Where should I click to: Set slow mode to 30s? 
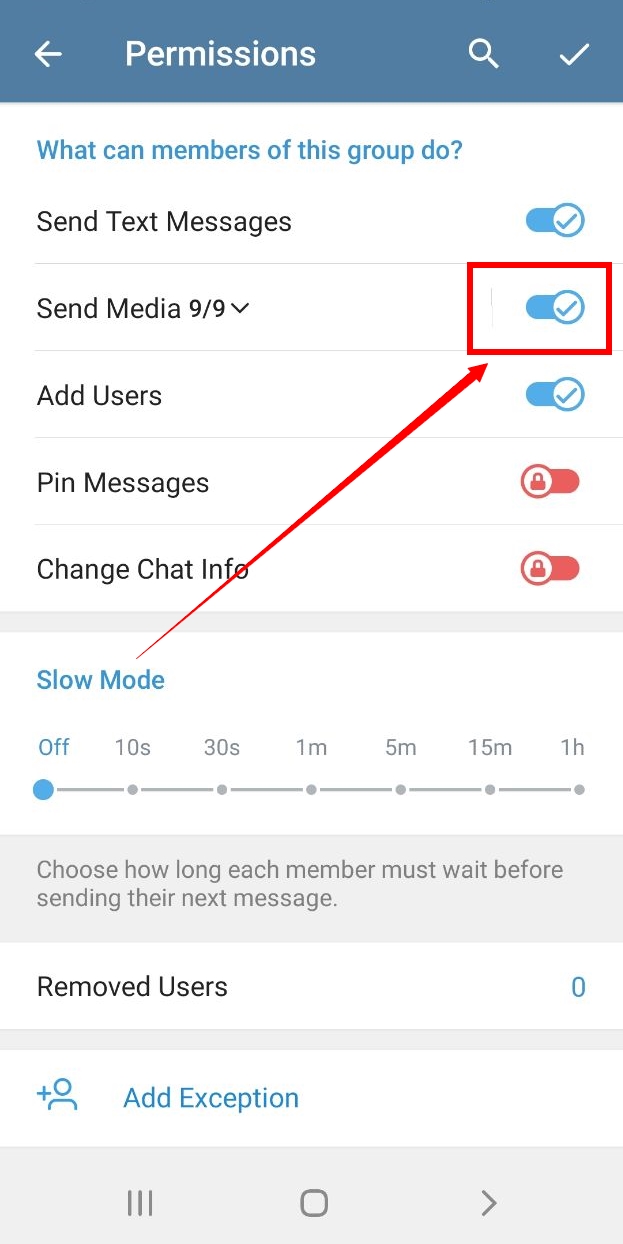click(x=222, y=789)
